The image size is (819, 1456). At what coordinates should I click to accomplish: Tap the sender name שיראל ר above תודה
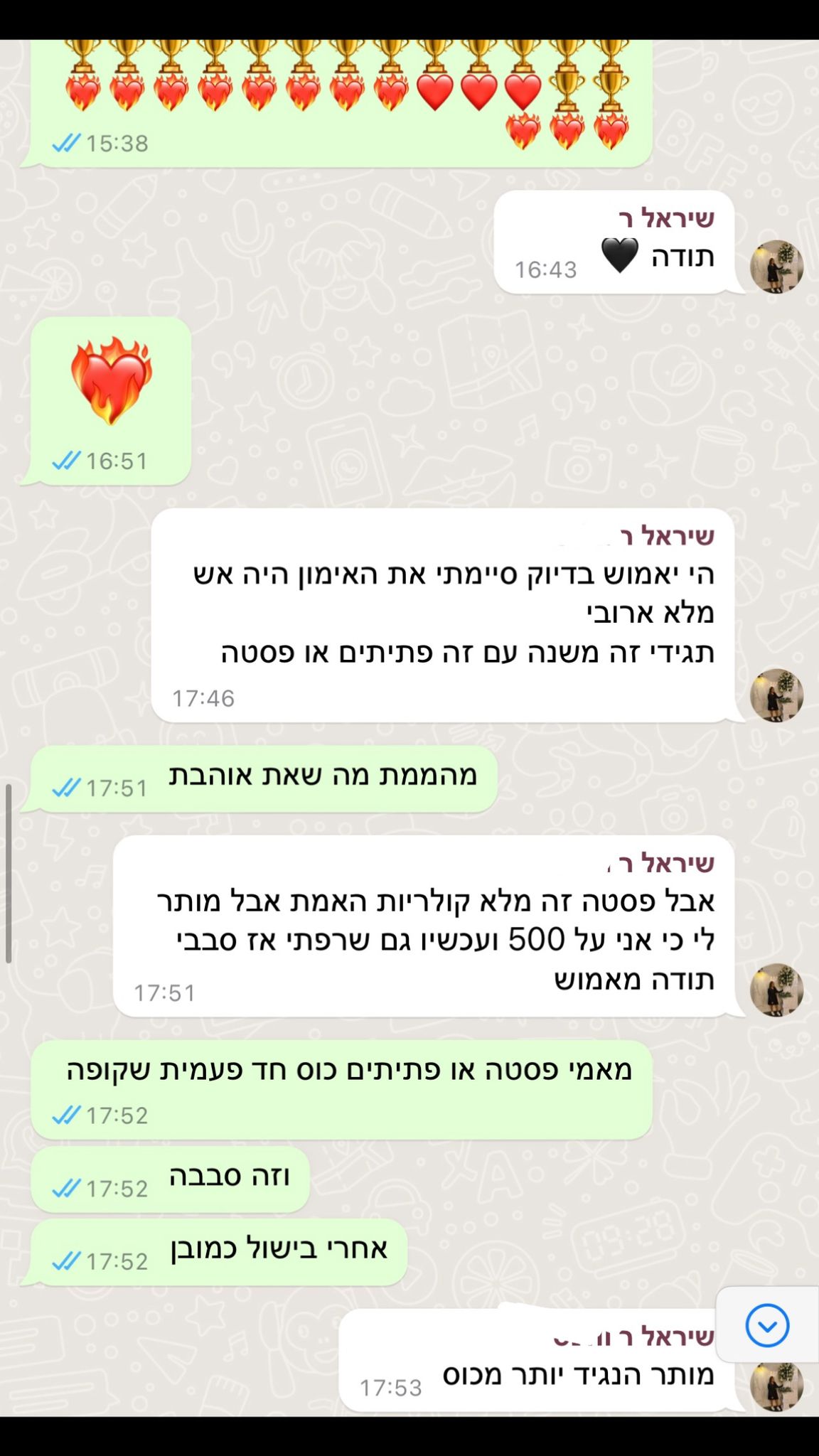tap(666, 218)
